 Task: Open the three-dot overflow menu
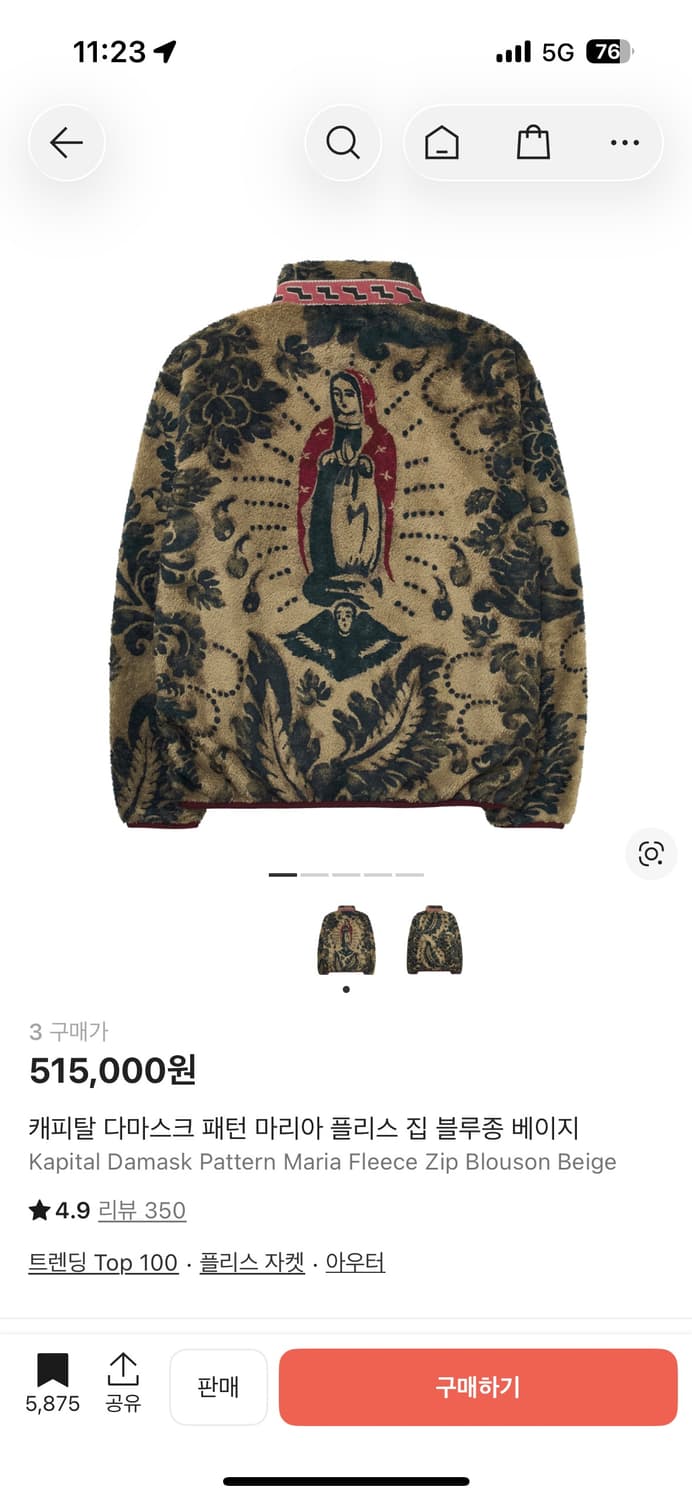(x=624, y=143)
